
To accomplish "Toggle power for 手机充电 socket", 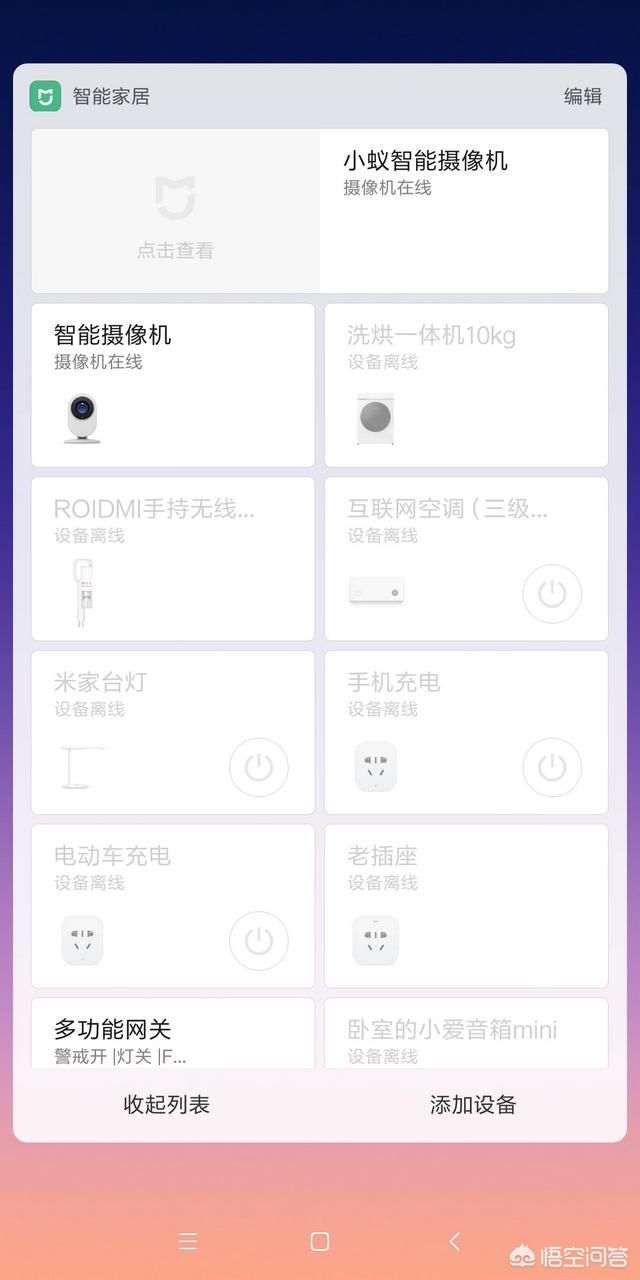I will click(552, 767).
